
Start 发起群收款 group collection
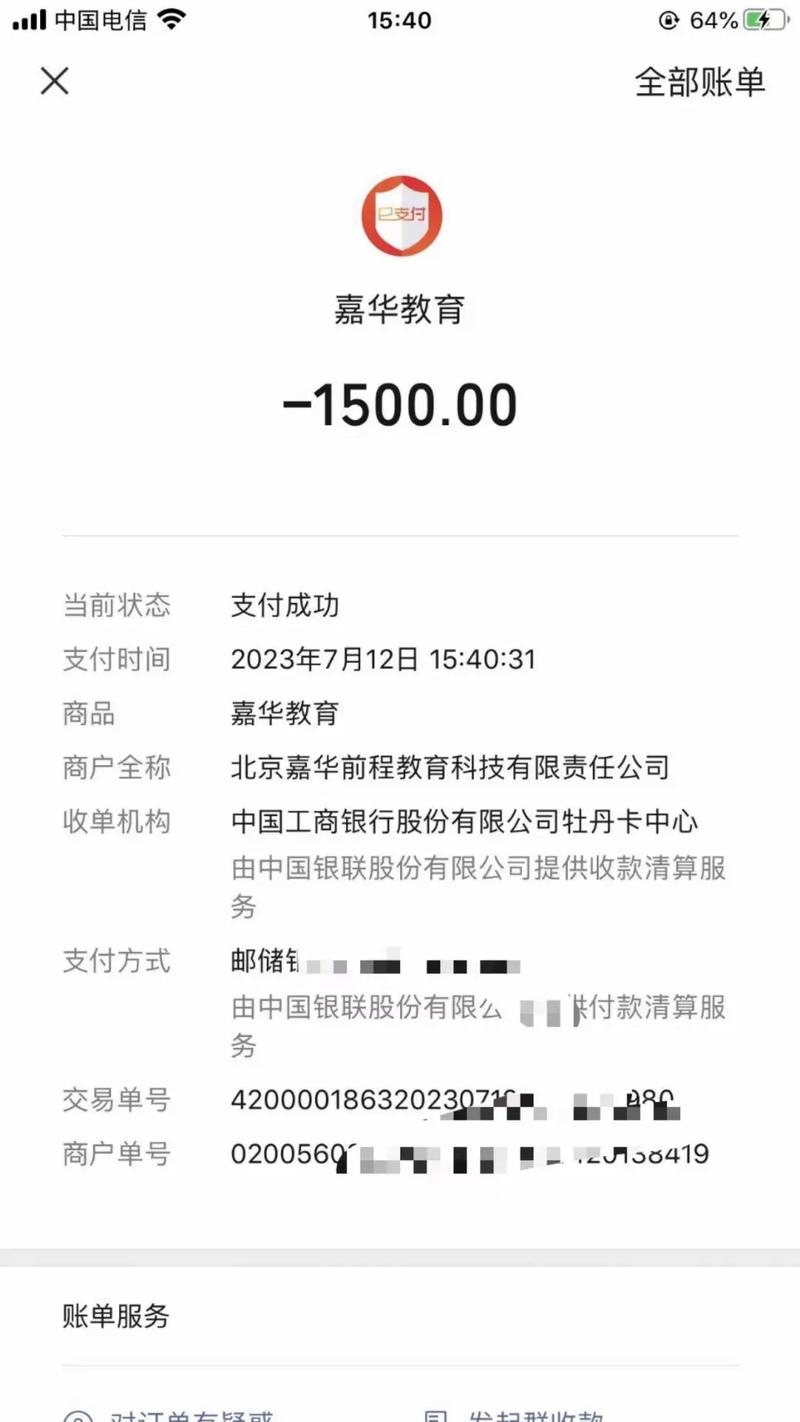coord(535,1414)
